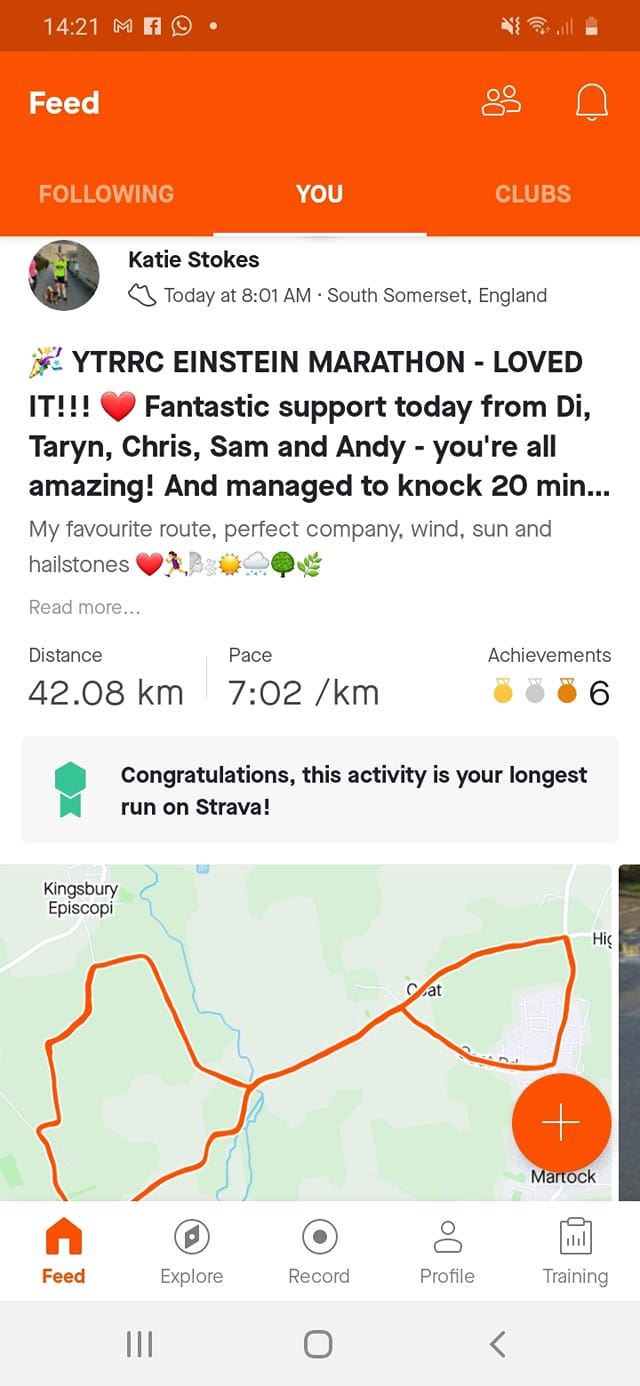
Task: Tap the orange plus floating button
Action: tap(561, 1123)
